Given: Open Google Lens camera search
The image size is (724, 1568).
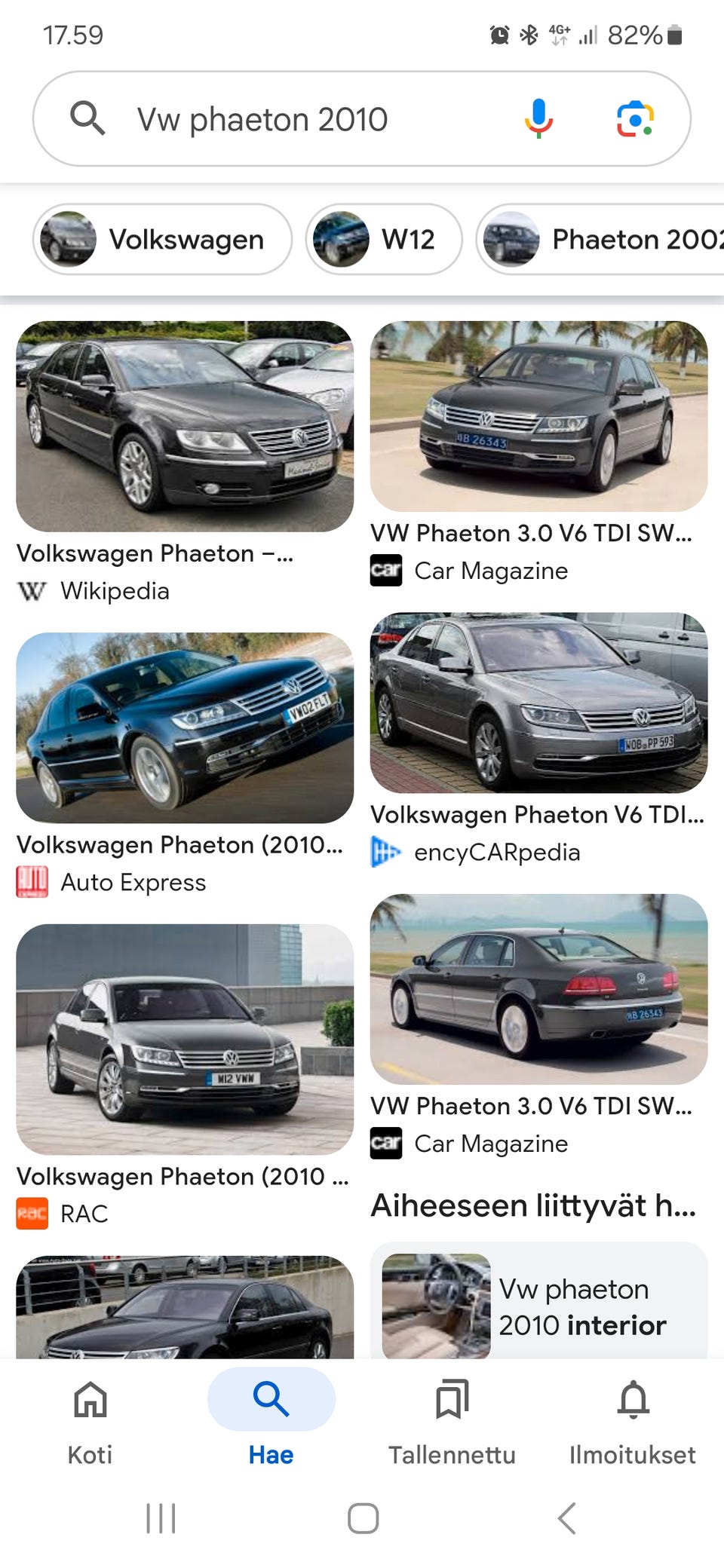Looking at the screenshot, I should coord(635,119).
